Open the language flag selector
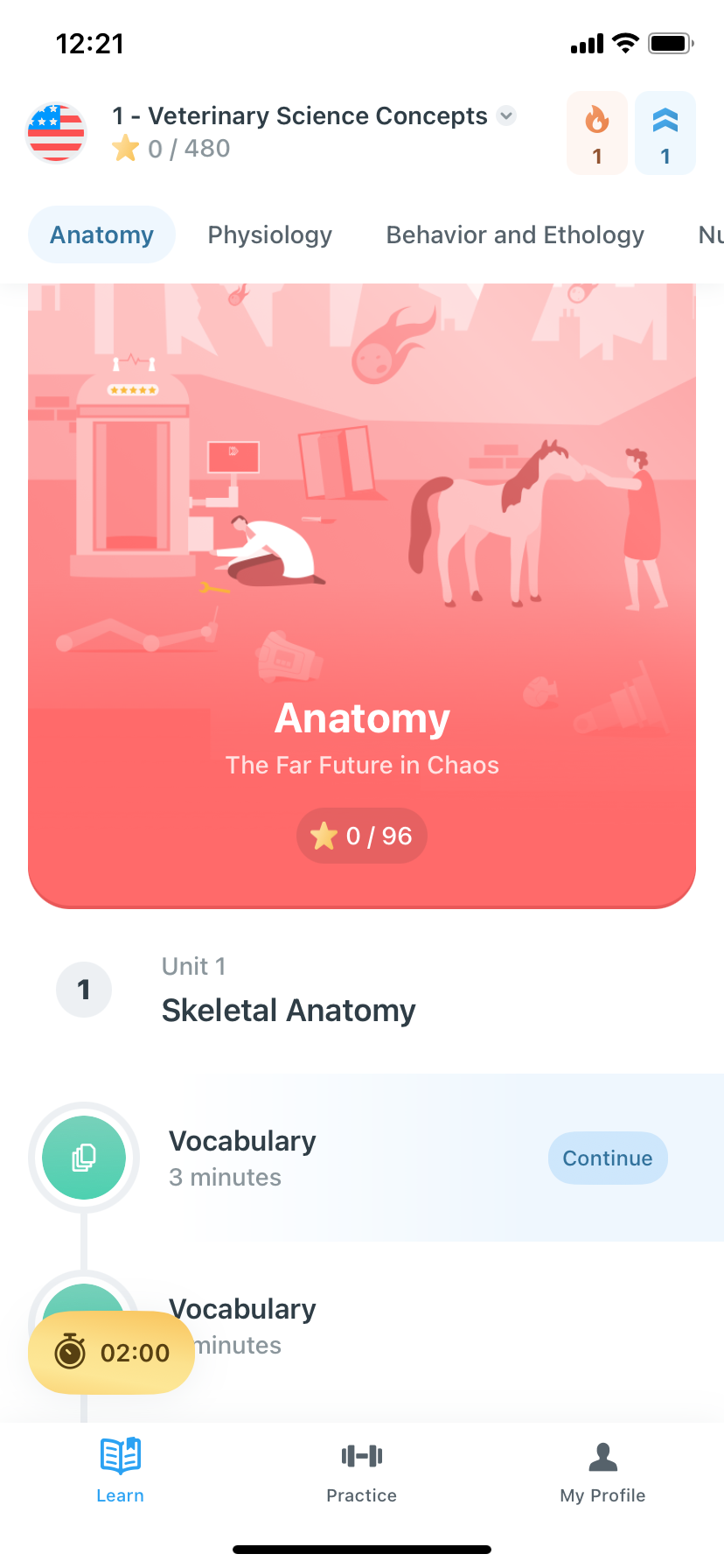Screen dimensions: 724x1568 (x=57, y=133)
